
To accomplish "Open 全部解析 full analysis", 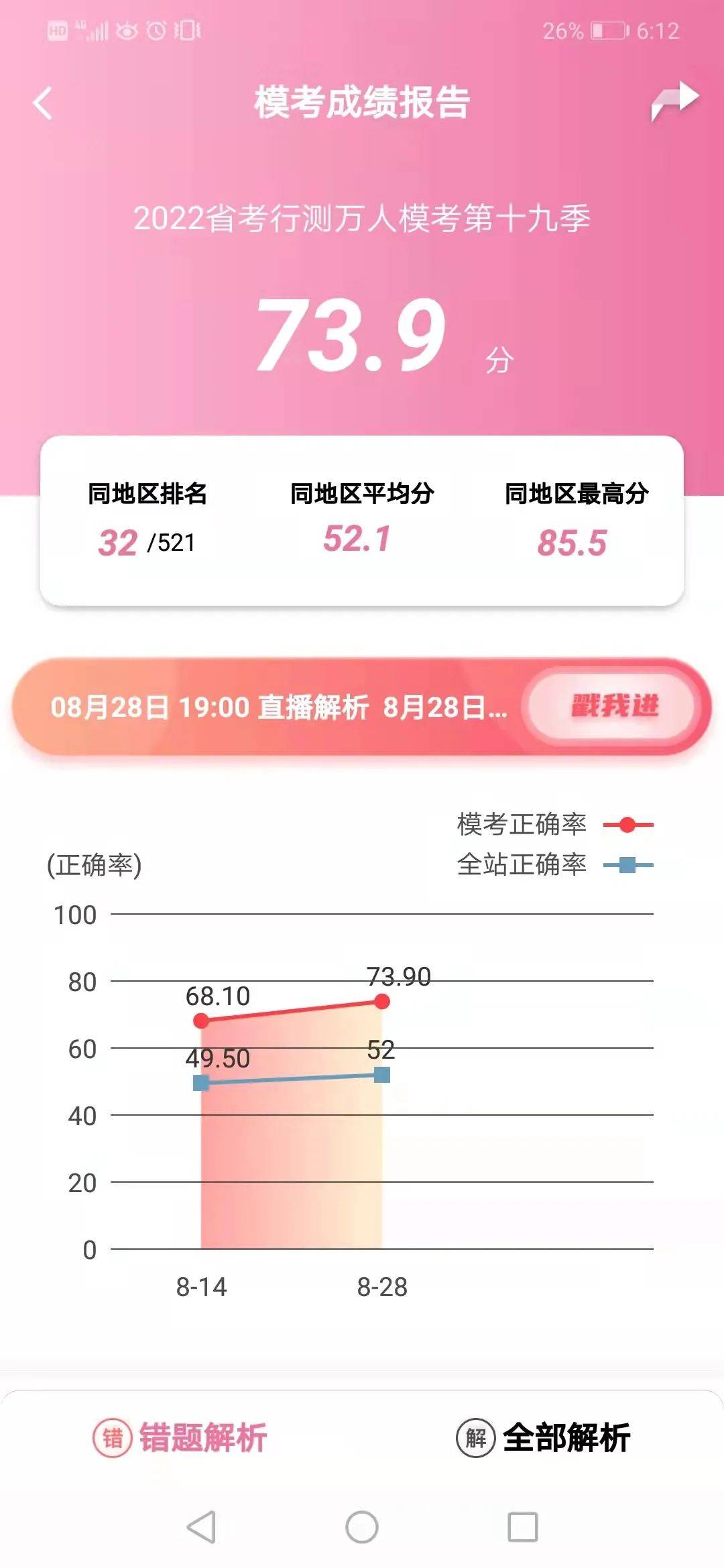I will pyautogui.click(x=543, y=1437).
